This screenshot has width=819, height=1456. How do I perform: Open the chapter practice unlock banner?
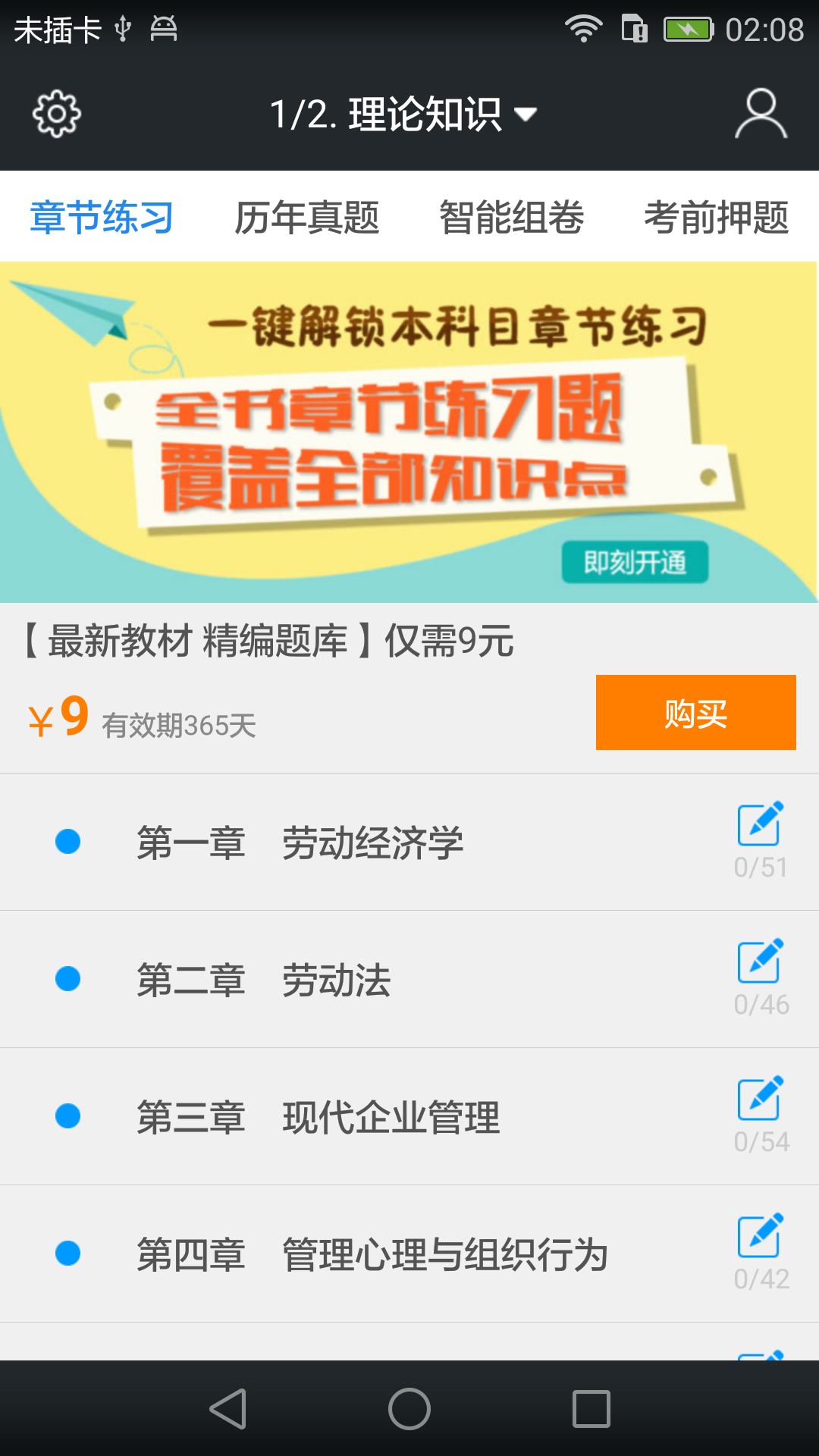(409, 432)
